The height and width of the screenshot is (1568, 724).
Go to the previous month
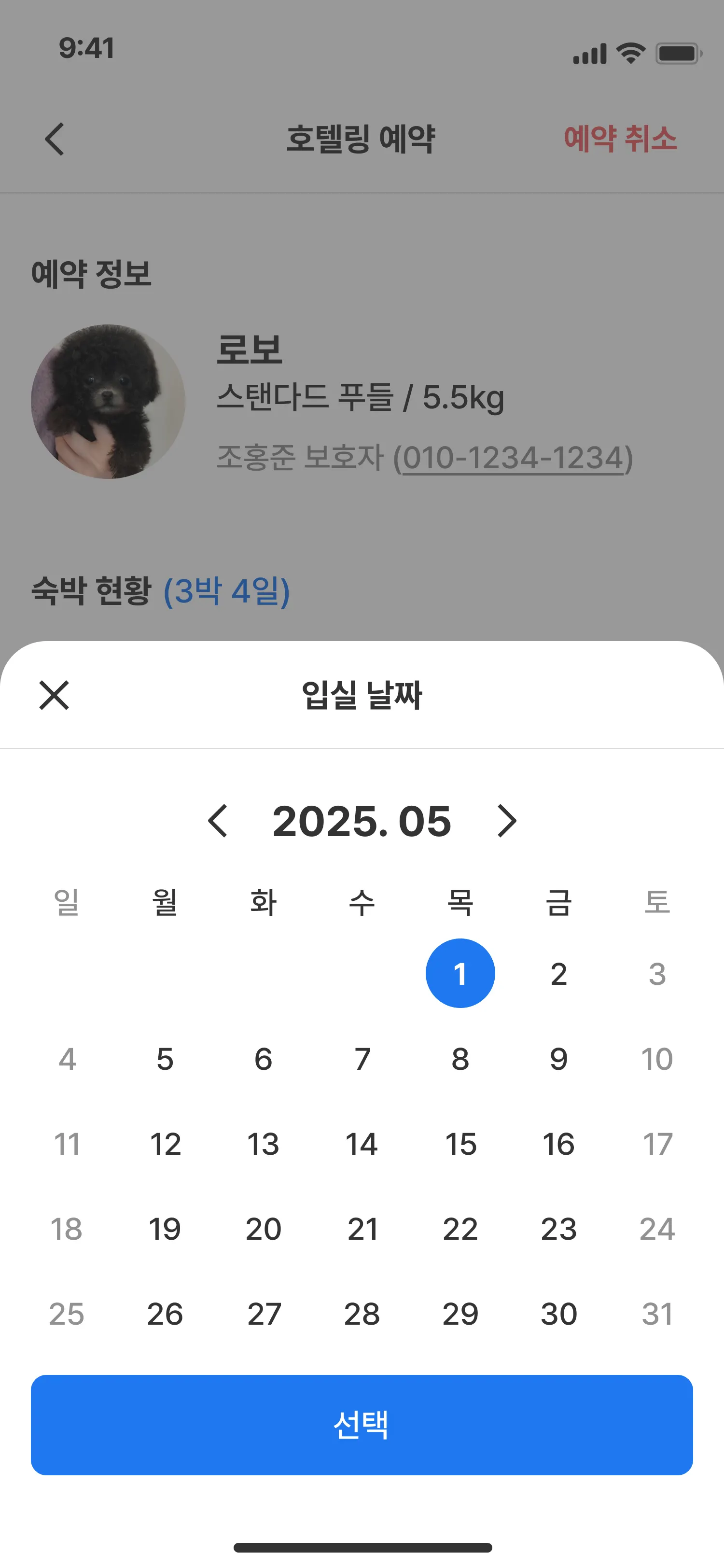point(218,821)
